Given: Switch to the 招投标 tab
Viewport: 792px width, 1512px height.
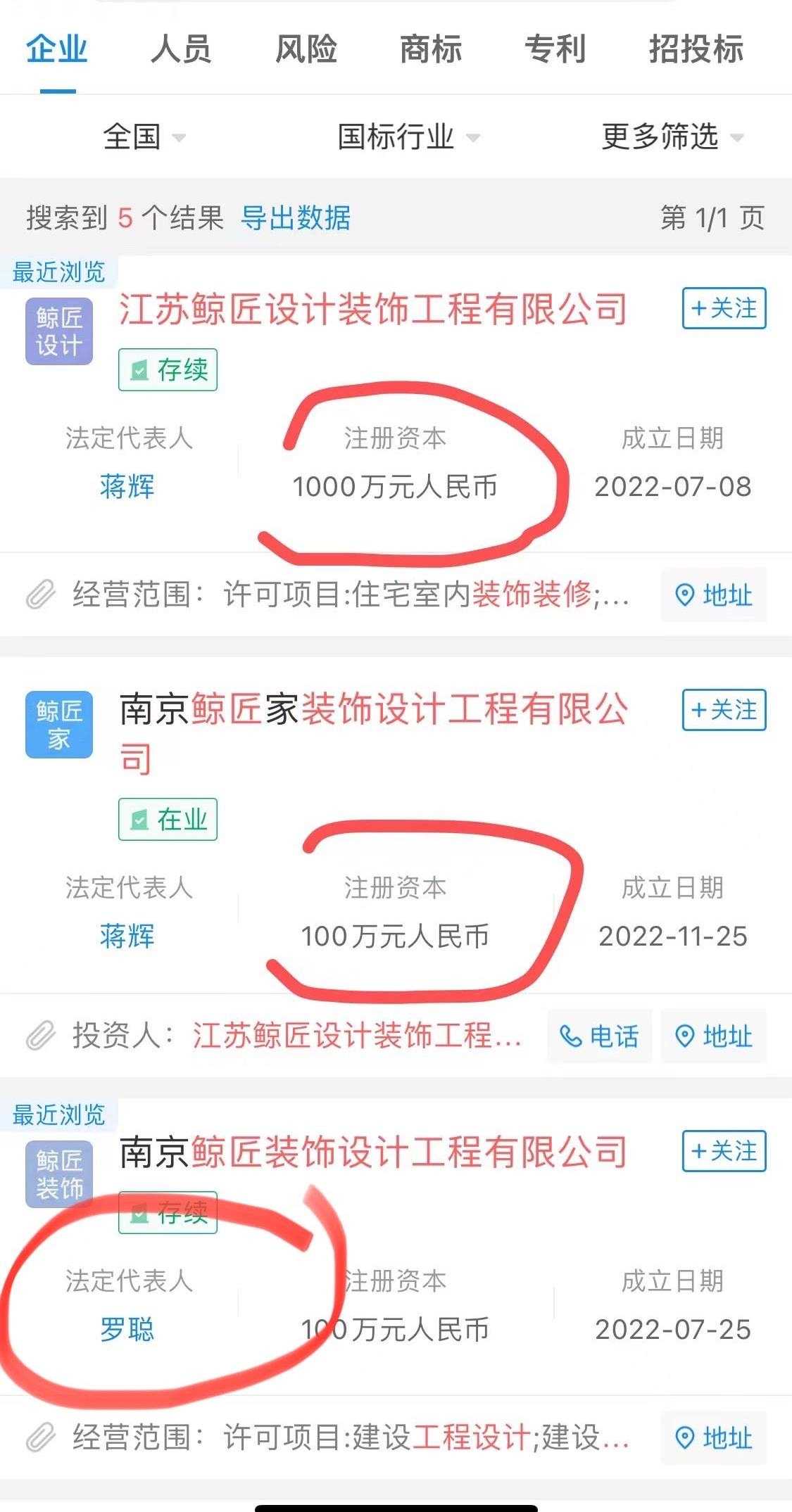Looking at the screenshot, I should [x=696, y=49].
